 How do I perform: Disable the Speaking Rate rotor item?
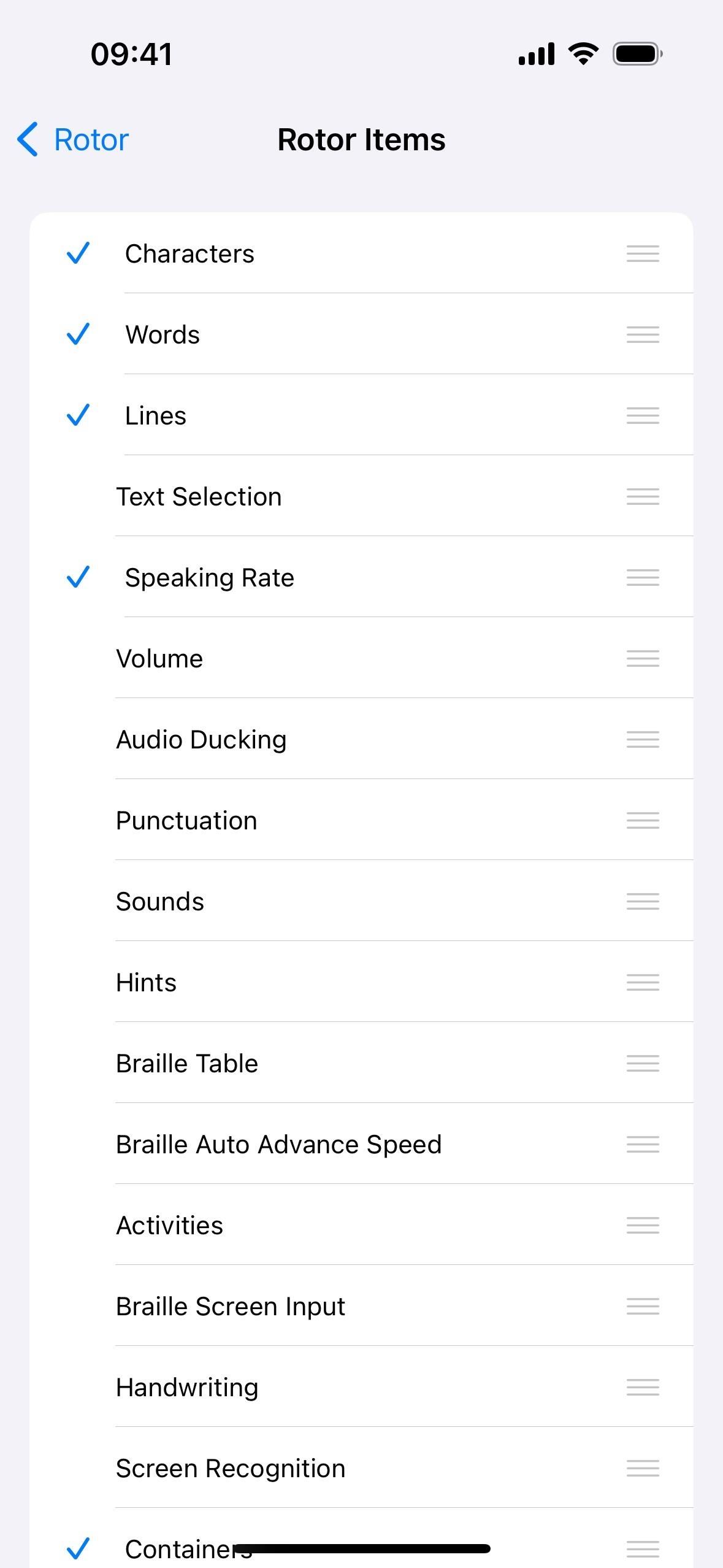[361, 577]
